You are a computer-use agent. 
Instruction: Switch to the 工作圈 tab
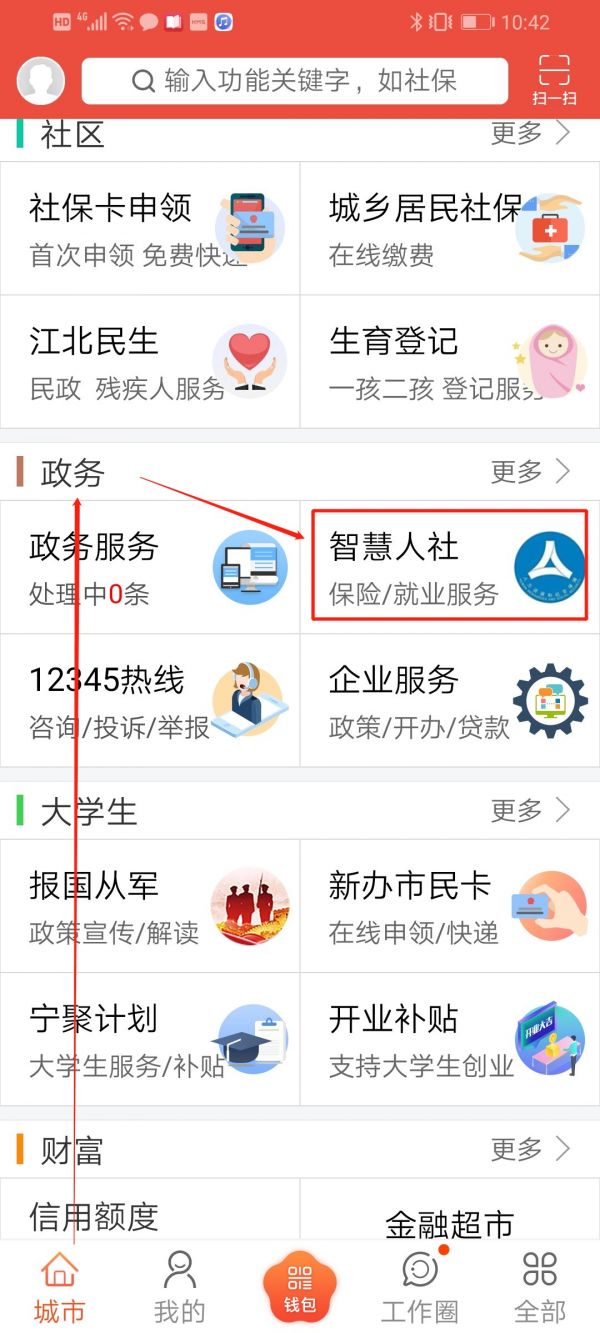coord(419,1285)
